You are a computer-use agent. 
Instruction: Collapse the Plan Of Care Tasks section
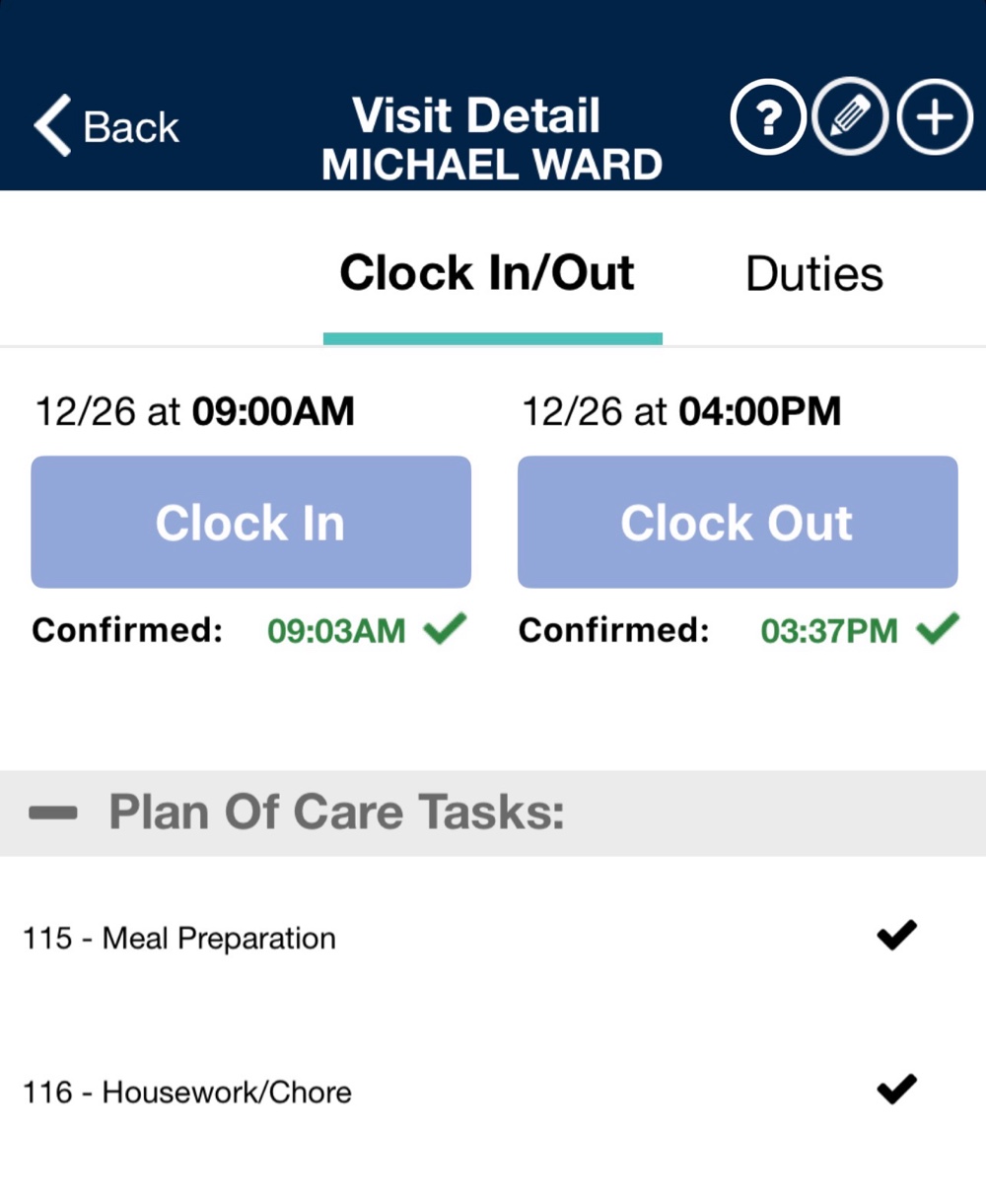[x=53, y=813]
